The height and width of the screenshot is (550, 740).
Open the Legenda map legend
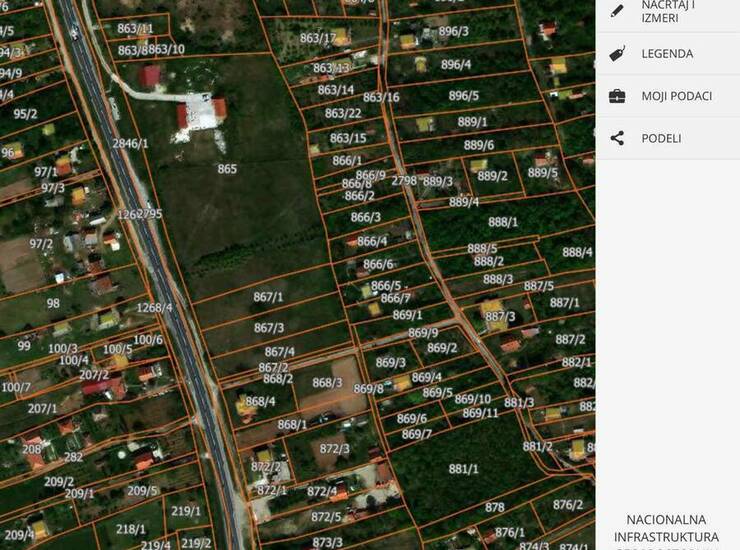pos(667,54)
